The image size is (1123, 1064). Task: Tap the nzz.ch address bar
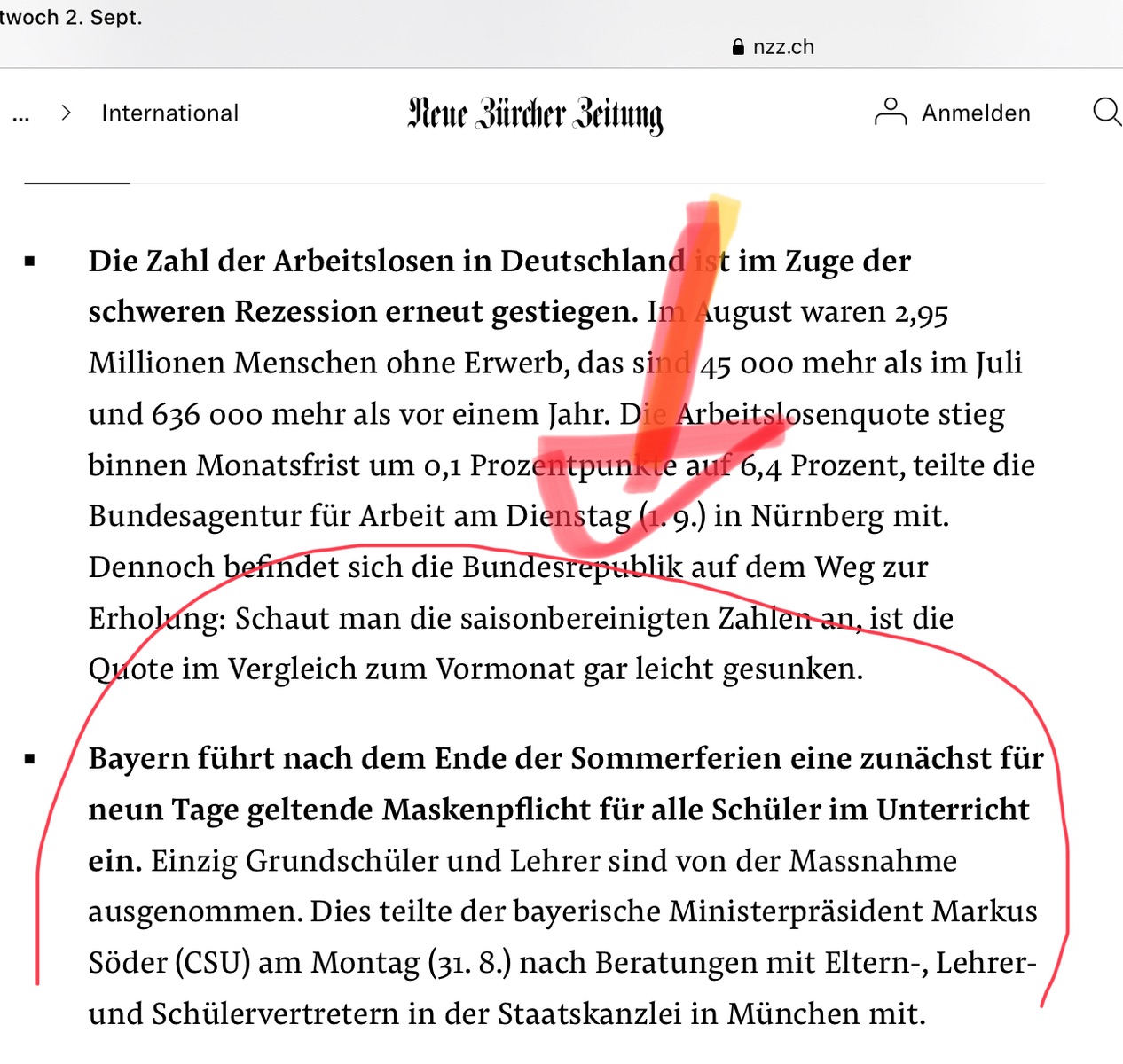click(x=774, y=47)
